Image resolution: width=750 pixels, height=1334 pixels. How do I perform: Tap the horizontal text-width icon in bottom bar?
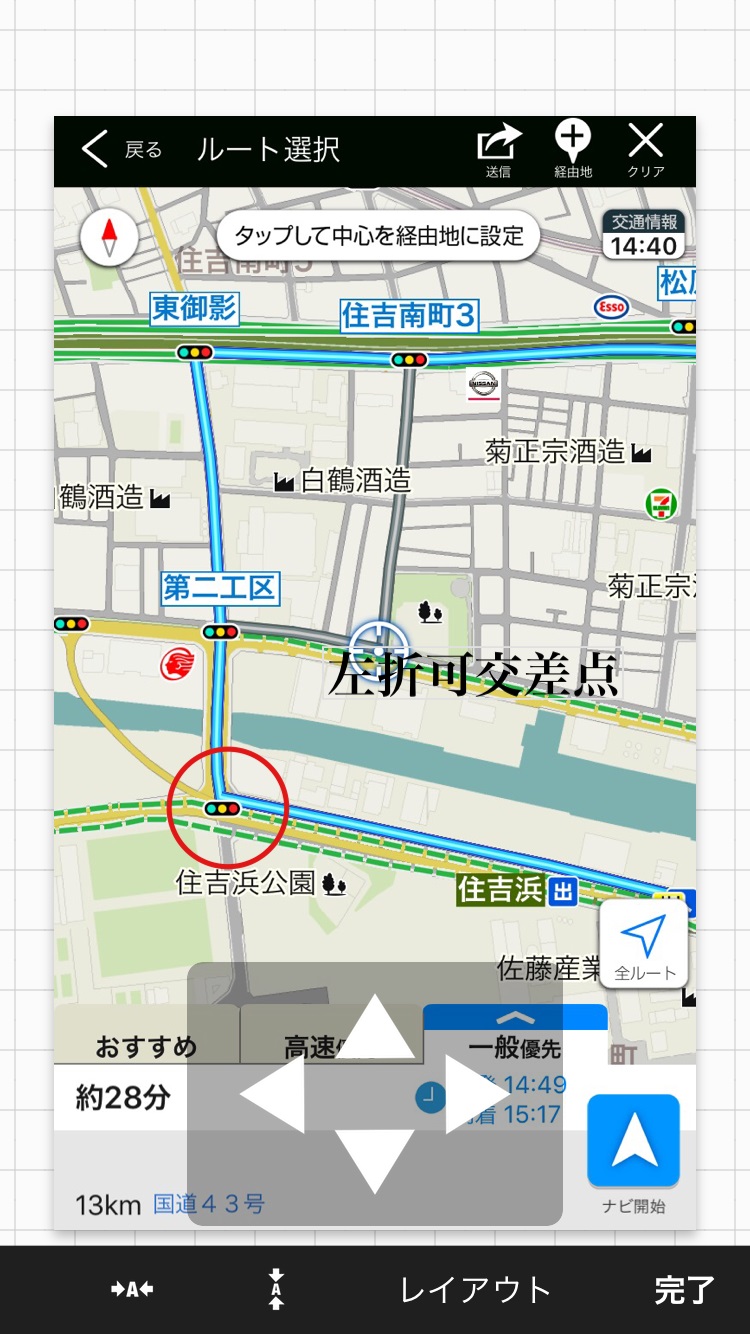131,1290
